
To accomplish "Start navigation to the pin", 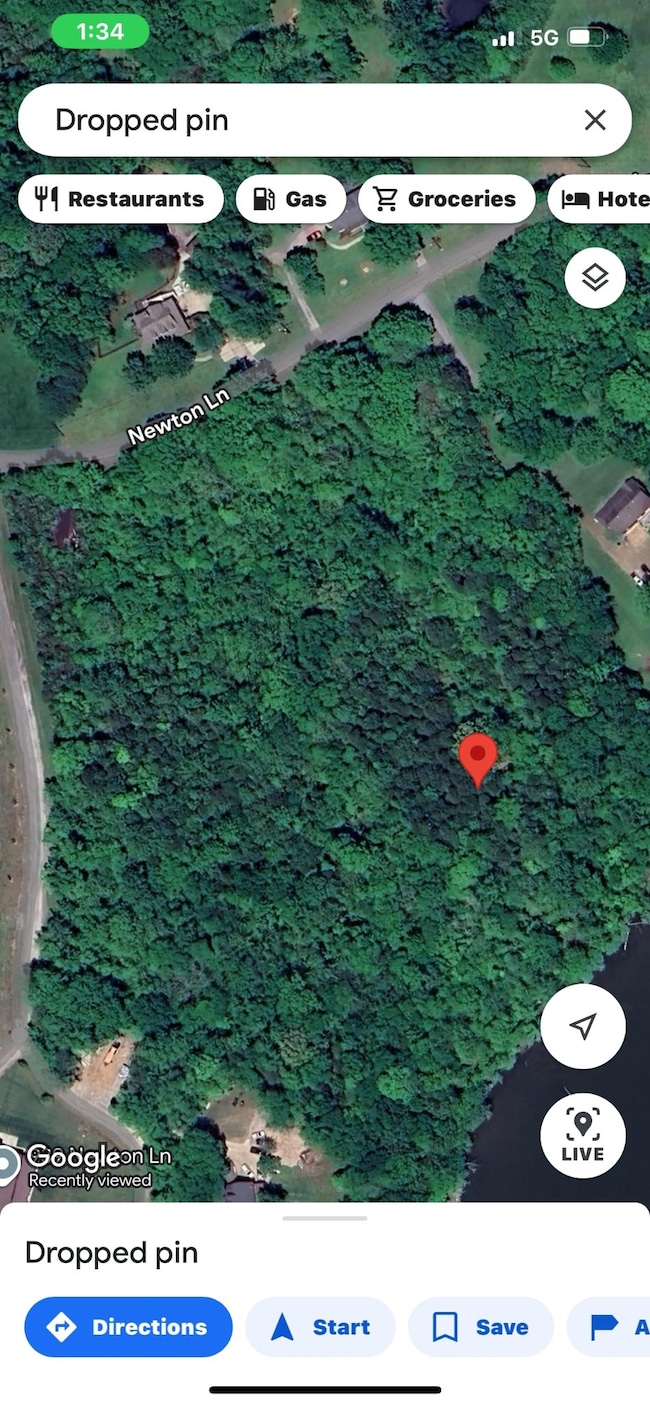I will click(x=320, y=1327).
